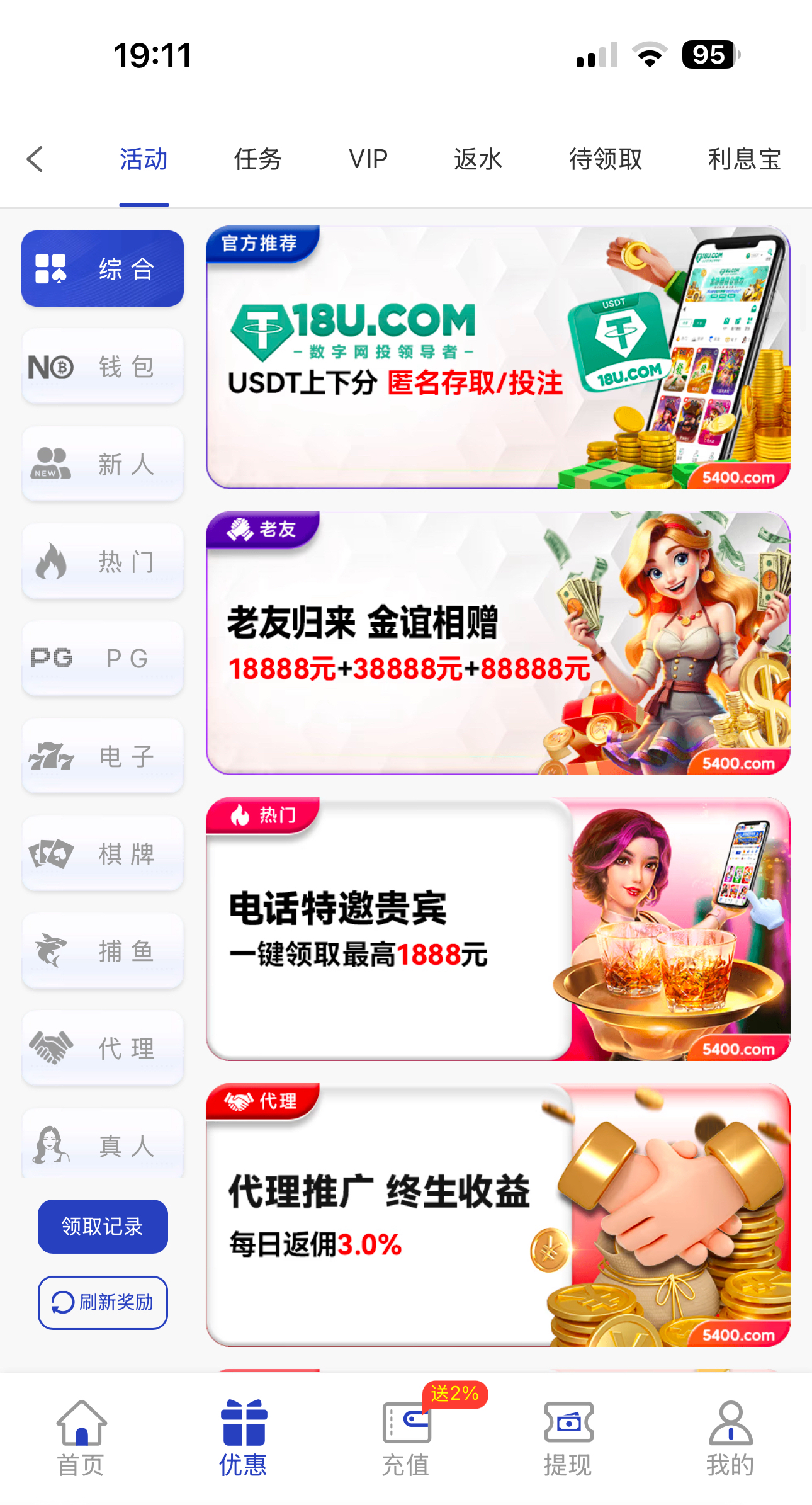Select the 待领取 tab

click(605, 159)
